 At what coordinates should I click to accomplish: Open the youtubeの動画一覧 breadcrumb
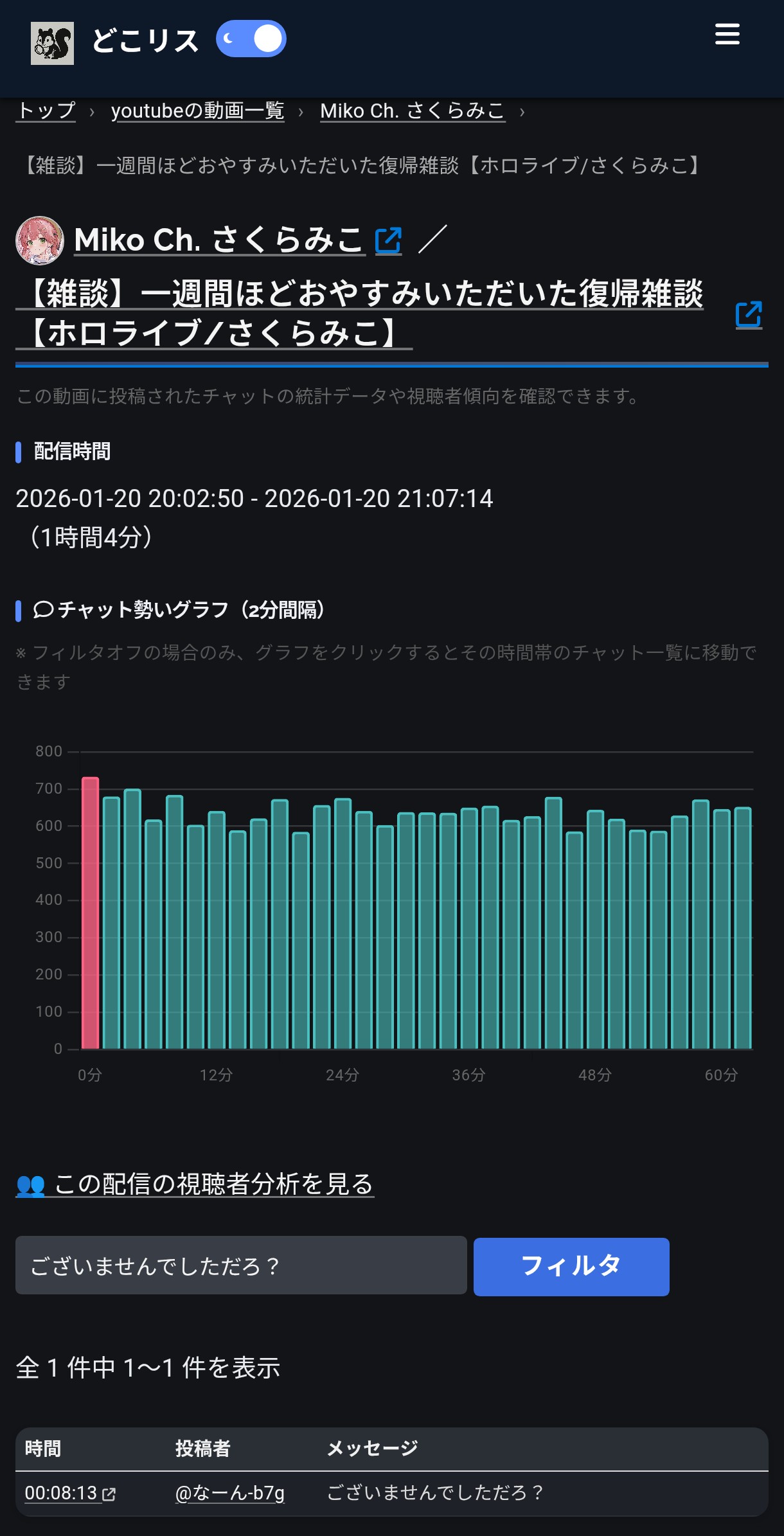(x=197, y=111)
